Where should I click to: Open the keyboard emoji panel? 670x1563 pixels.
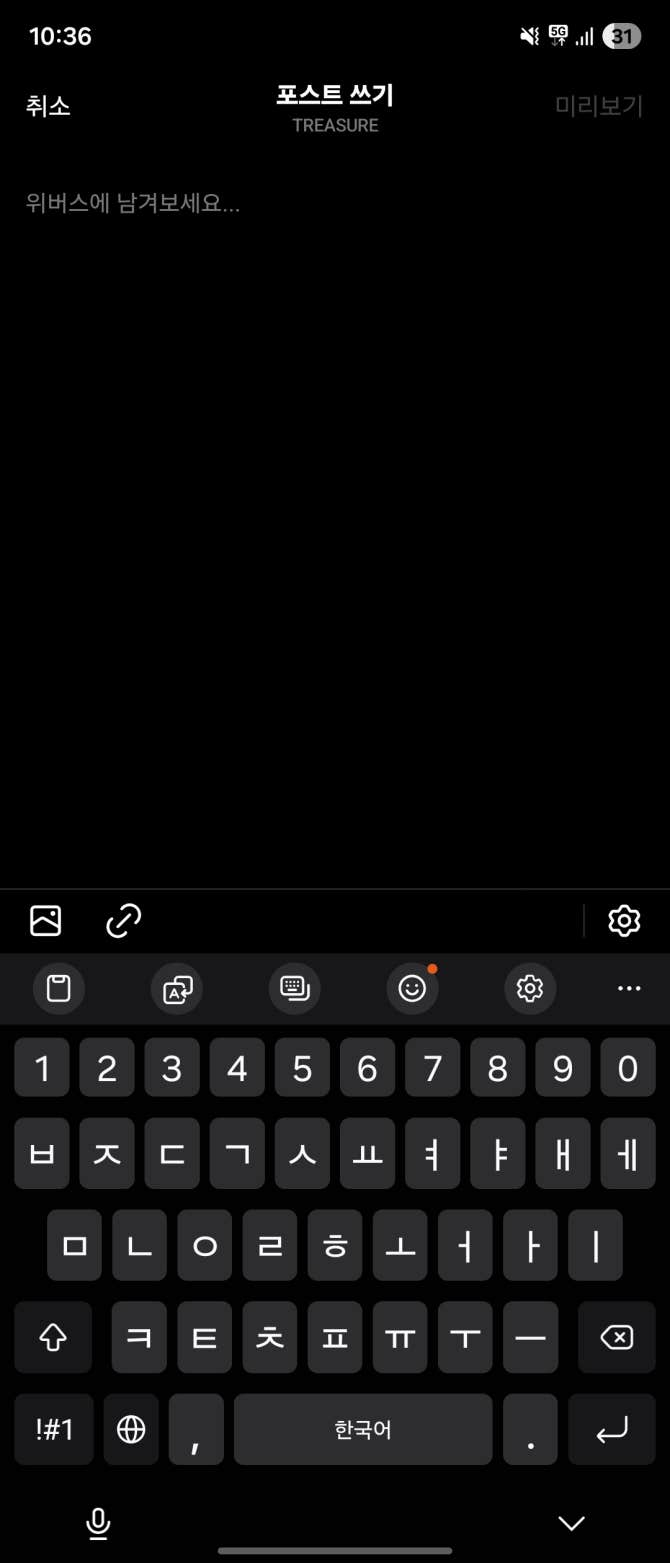[x=412, y=989]
